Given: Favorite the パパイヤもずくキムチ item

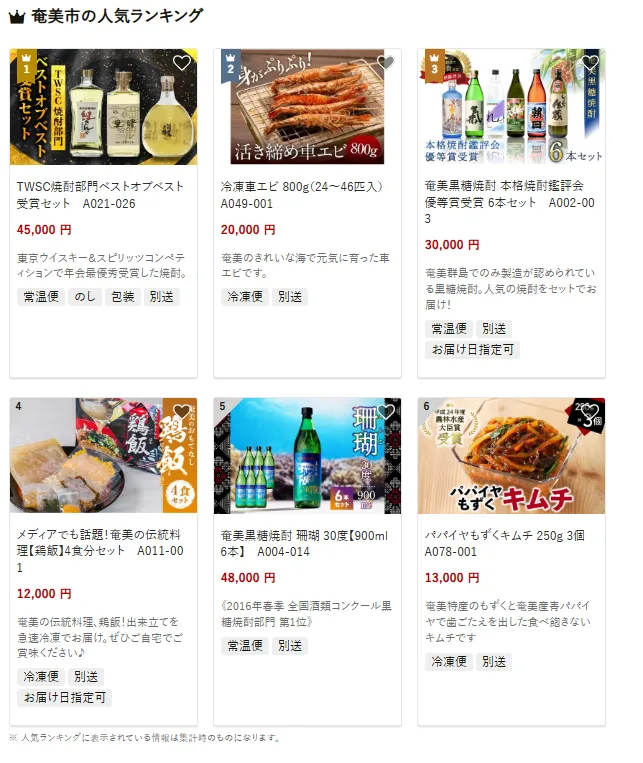Looking at the screenshot, I should [x=589, y=412].
